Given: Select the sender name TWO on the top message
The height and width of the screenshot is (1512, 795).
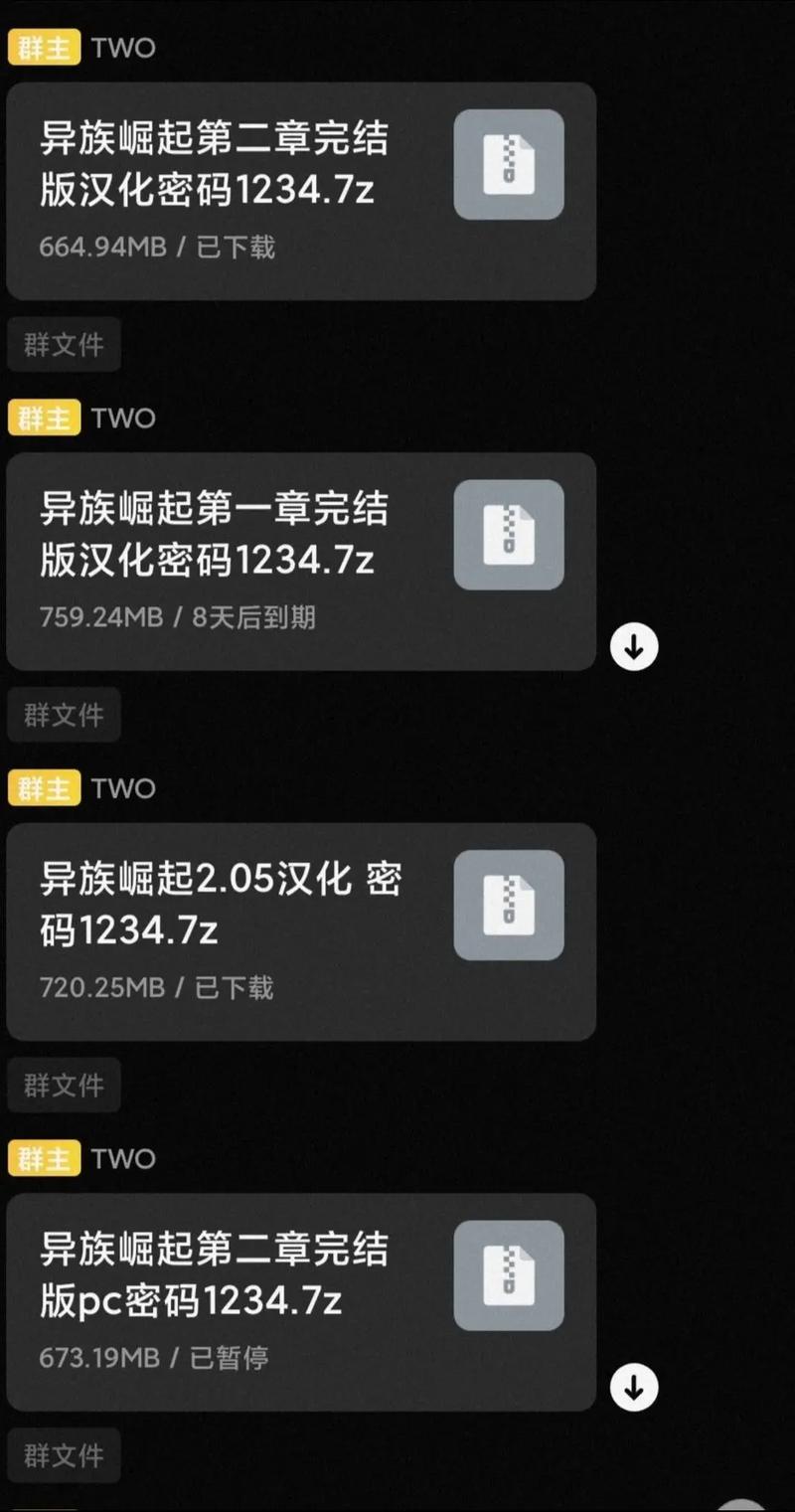Looking at the screenshot, I should pos(121,47).
